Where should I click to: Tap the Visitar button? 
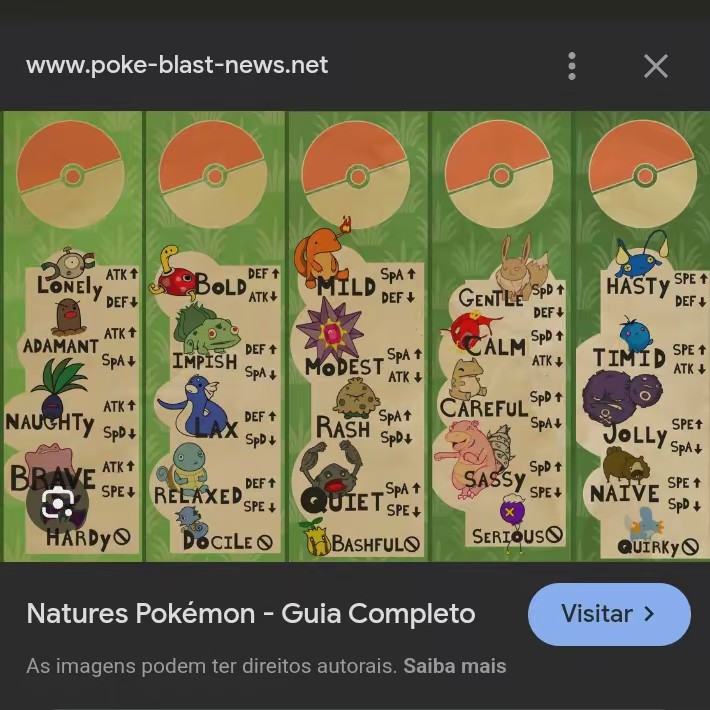click(609, 614)
